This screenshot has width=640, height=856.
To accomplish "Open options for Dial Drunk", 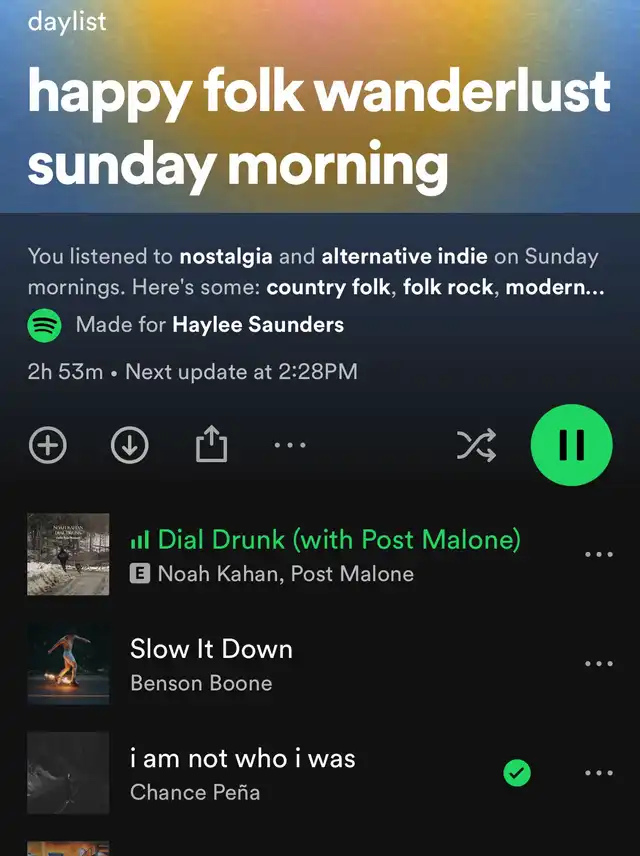I will (598, 554).
